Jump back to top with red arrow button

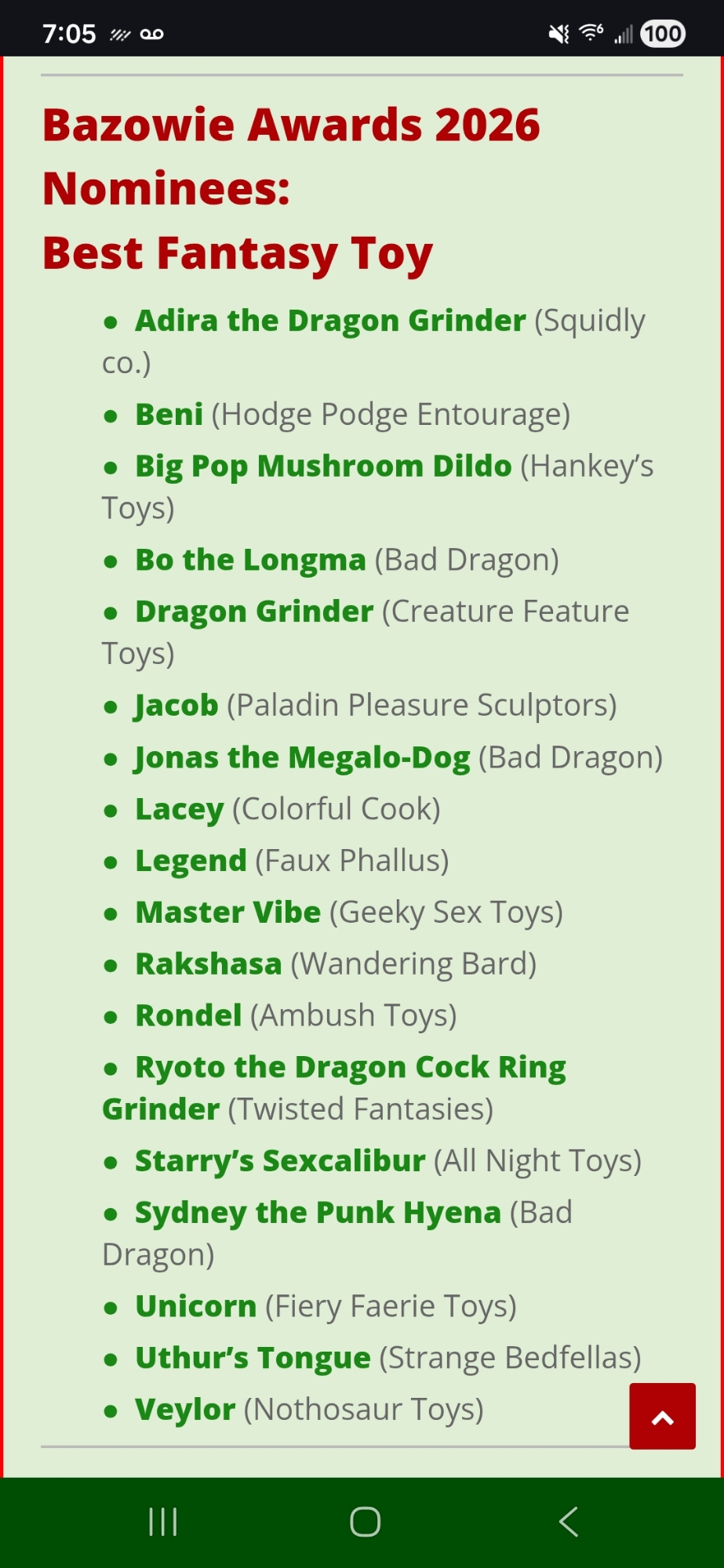[x=662, y=1416]
